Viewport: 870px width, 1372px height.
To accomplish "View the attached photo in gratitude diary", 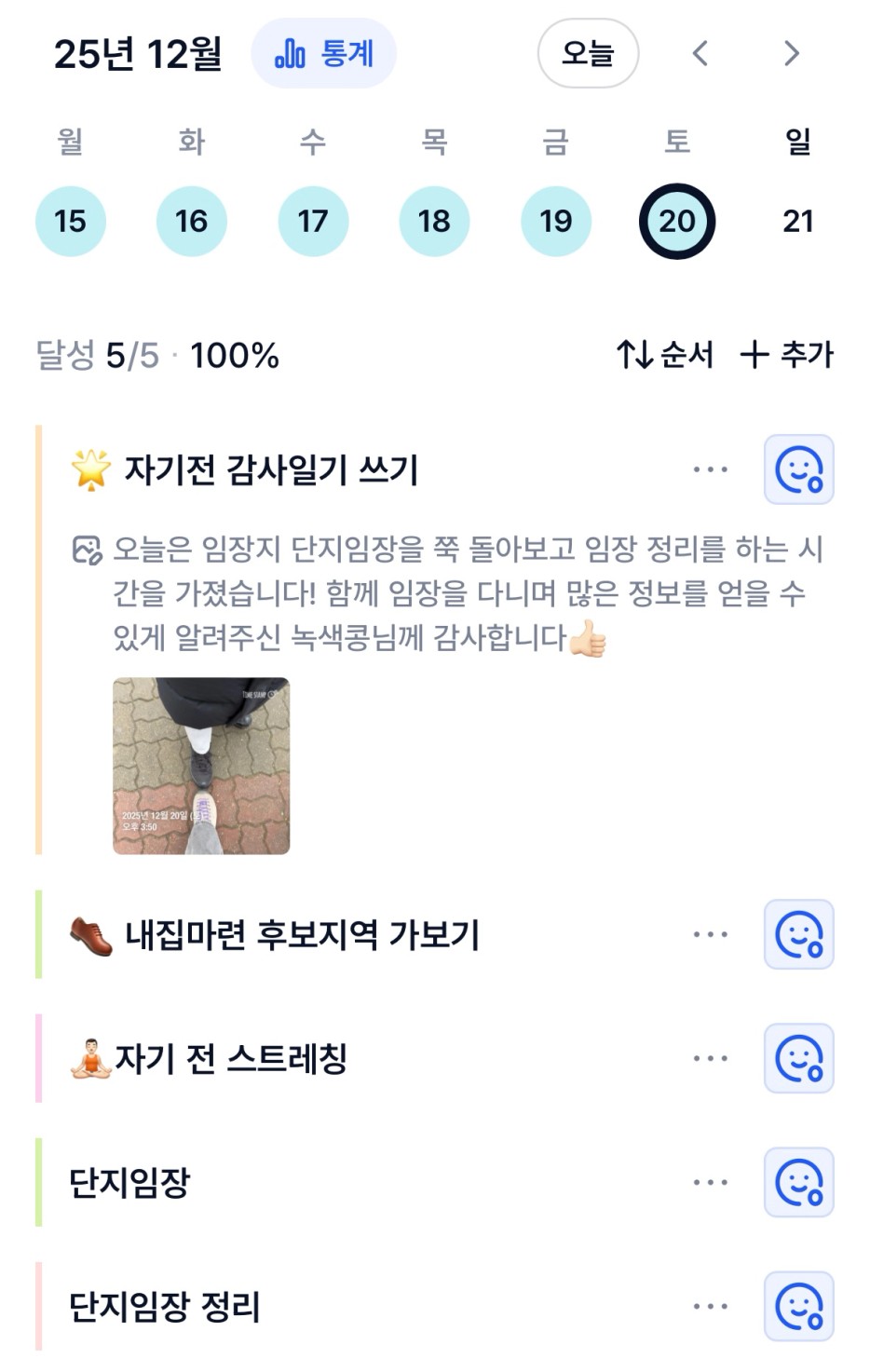I will (201, 766).
